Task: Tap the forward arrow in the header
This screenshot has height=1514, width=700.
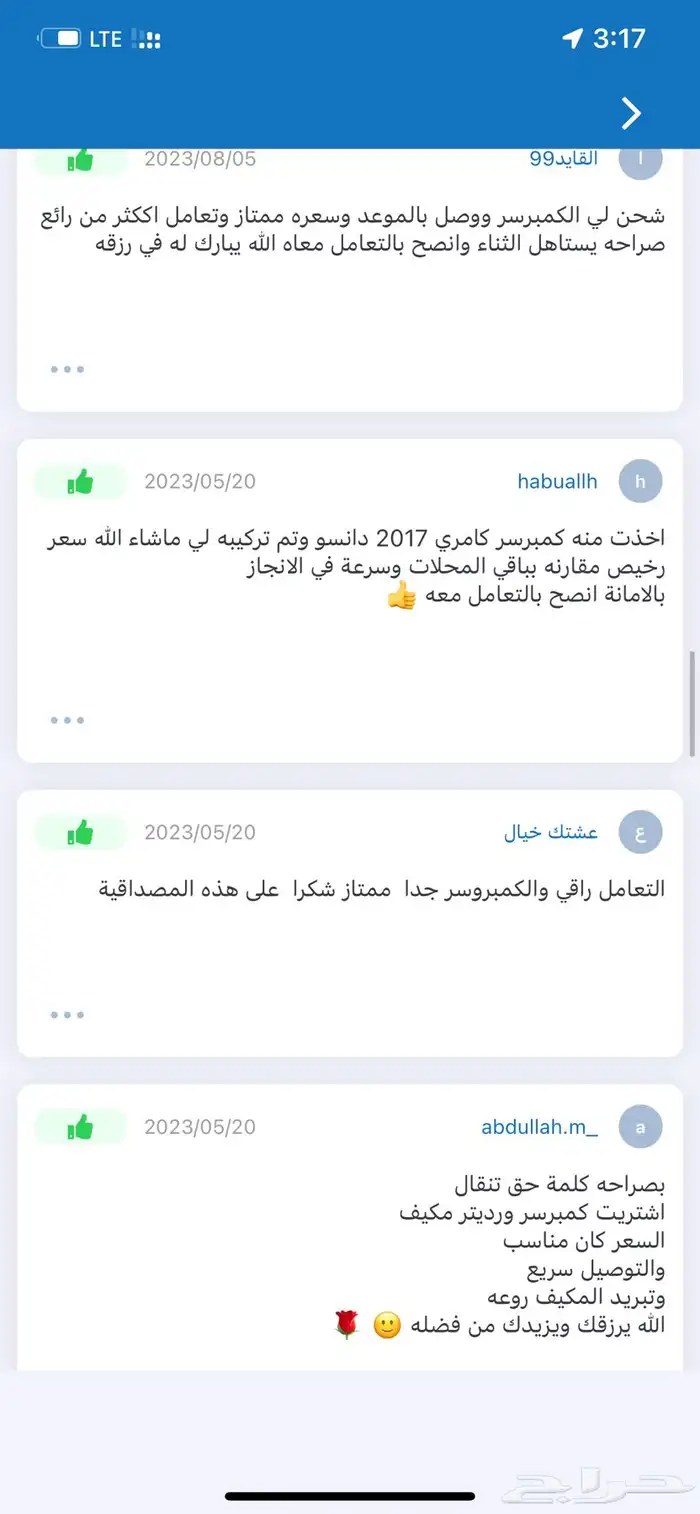Action: coord(631,114)
